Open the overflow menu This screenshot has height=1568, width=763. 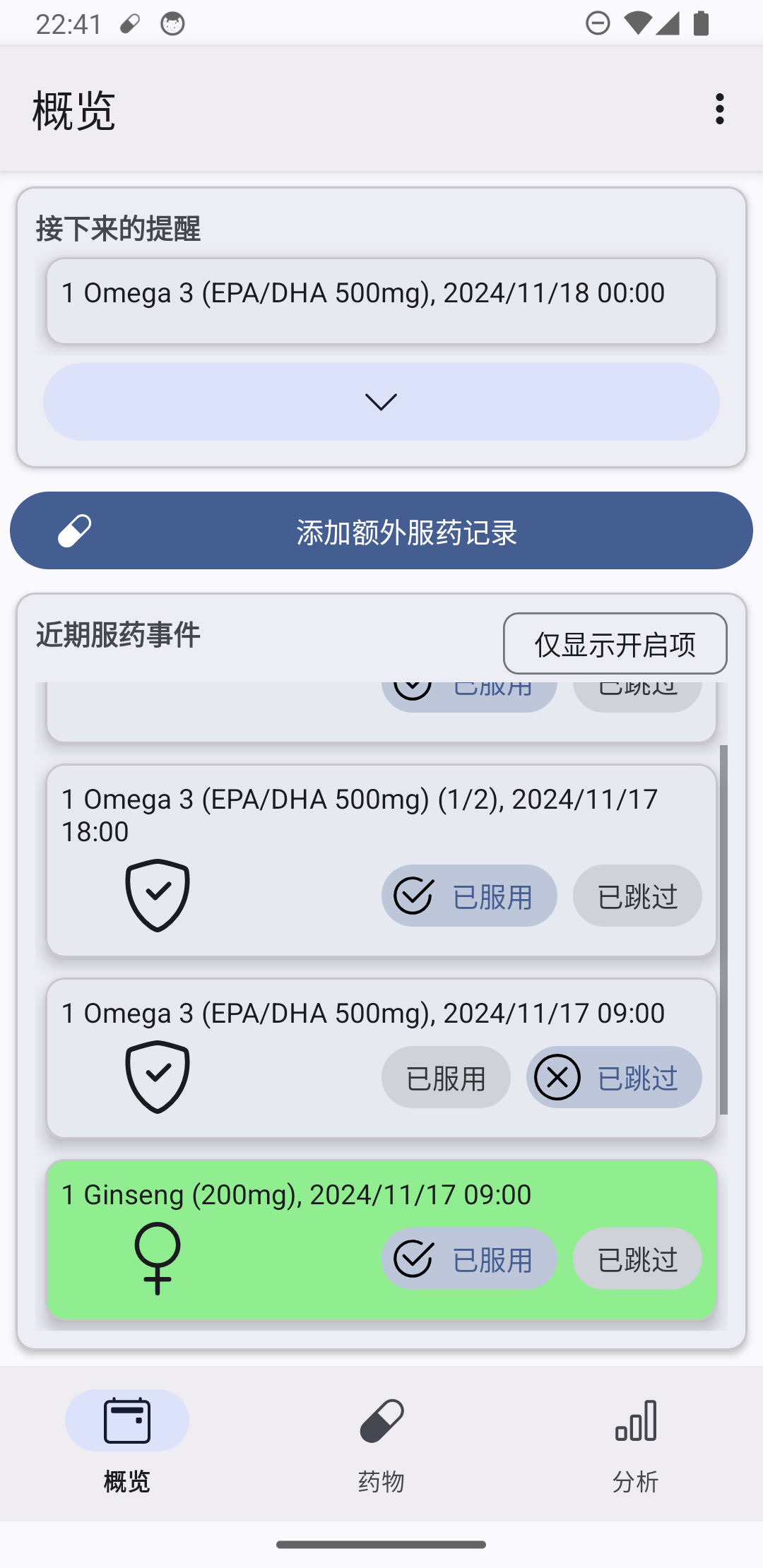pos(719,109)
